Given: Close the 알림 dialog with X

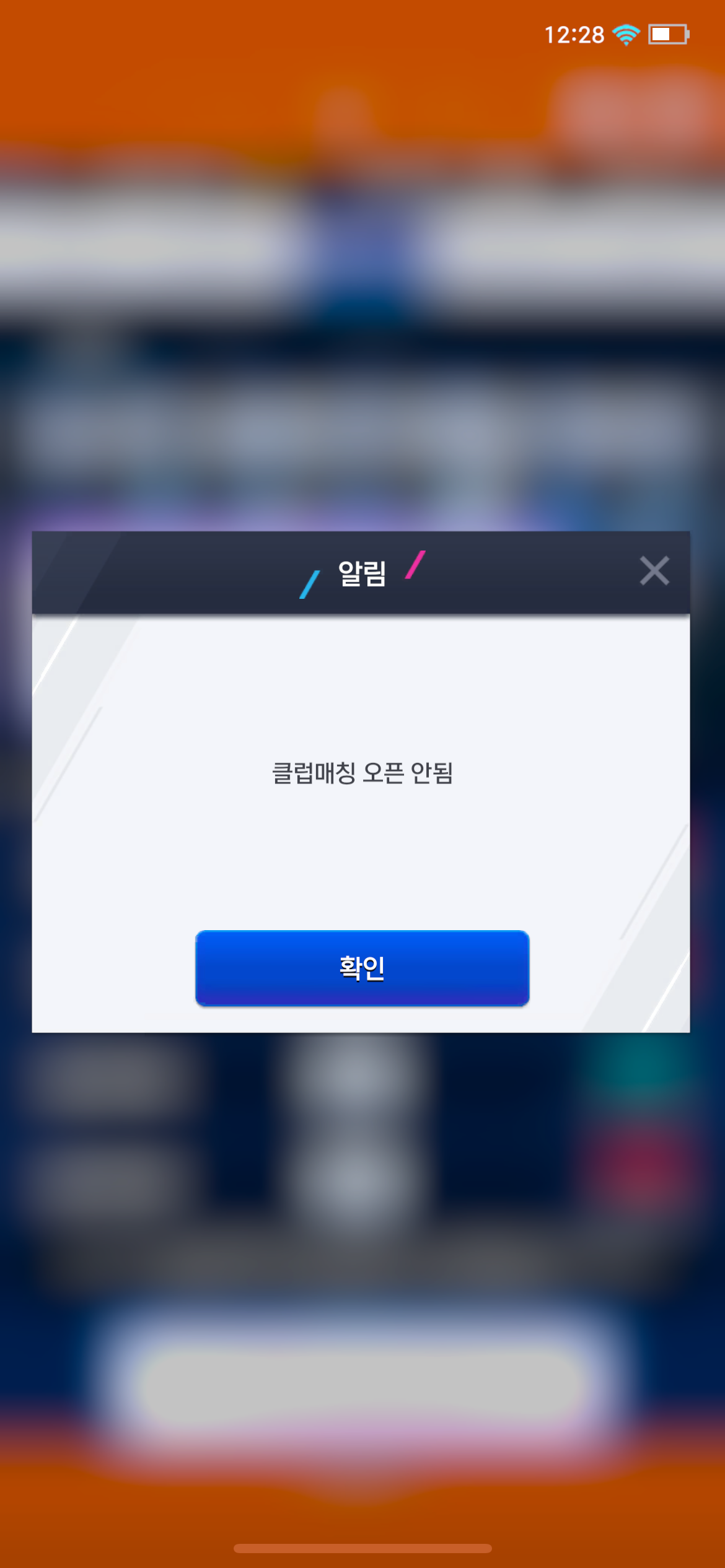Looking at the screenshot, I should pyautogui.click(x=654, y=570).
